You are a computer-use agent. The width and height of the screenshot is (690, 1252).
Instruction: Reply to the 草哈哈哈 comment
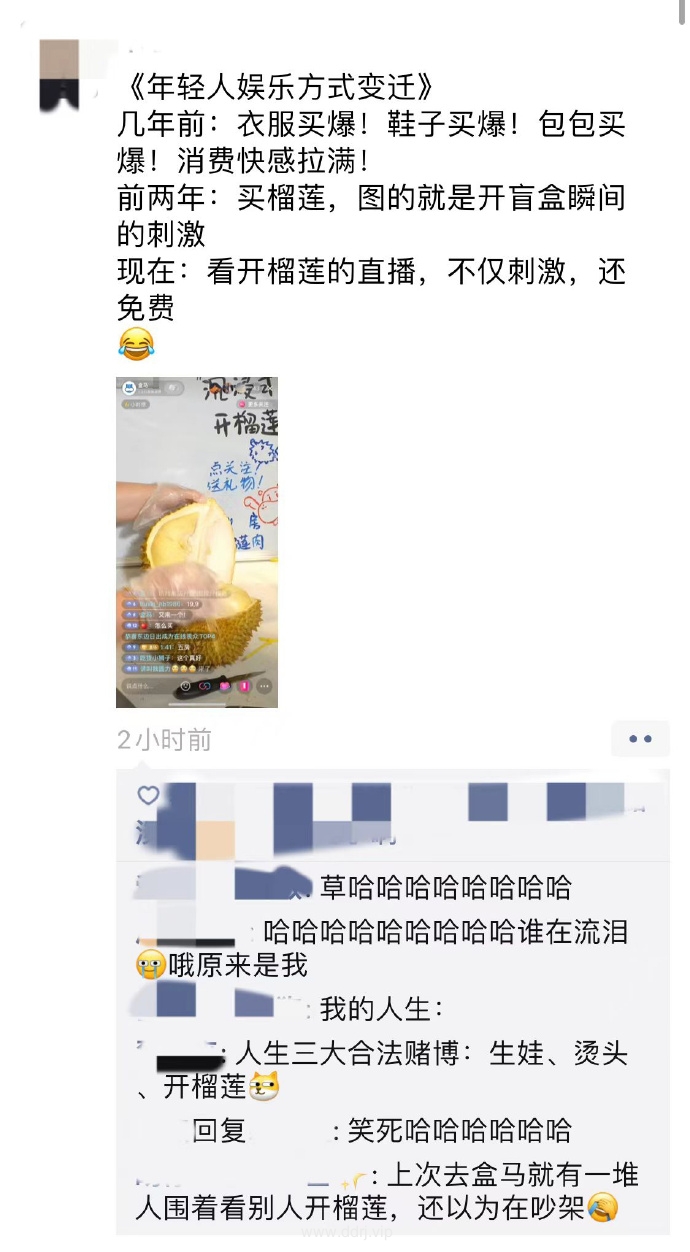click(x=445, y=887)
